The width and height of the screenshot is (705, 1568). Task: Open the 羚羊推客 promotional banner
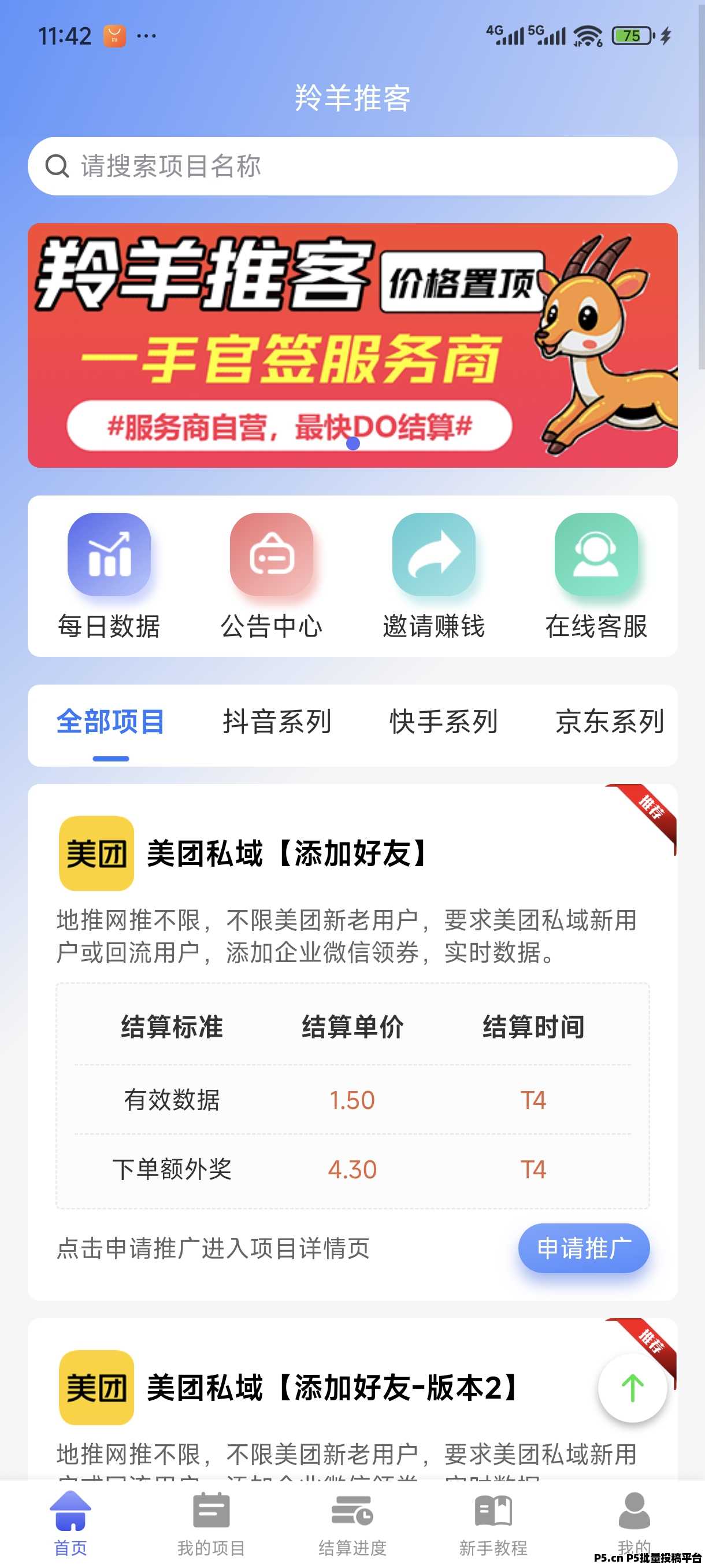point(353,345)
